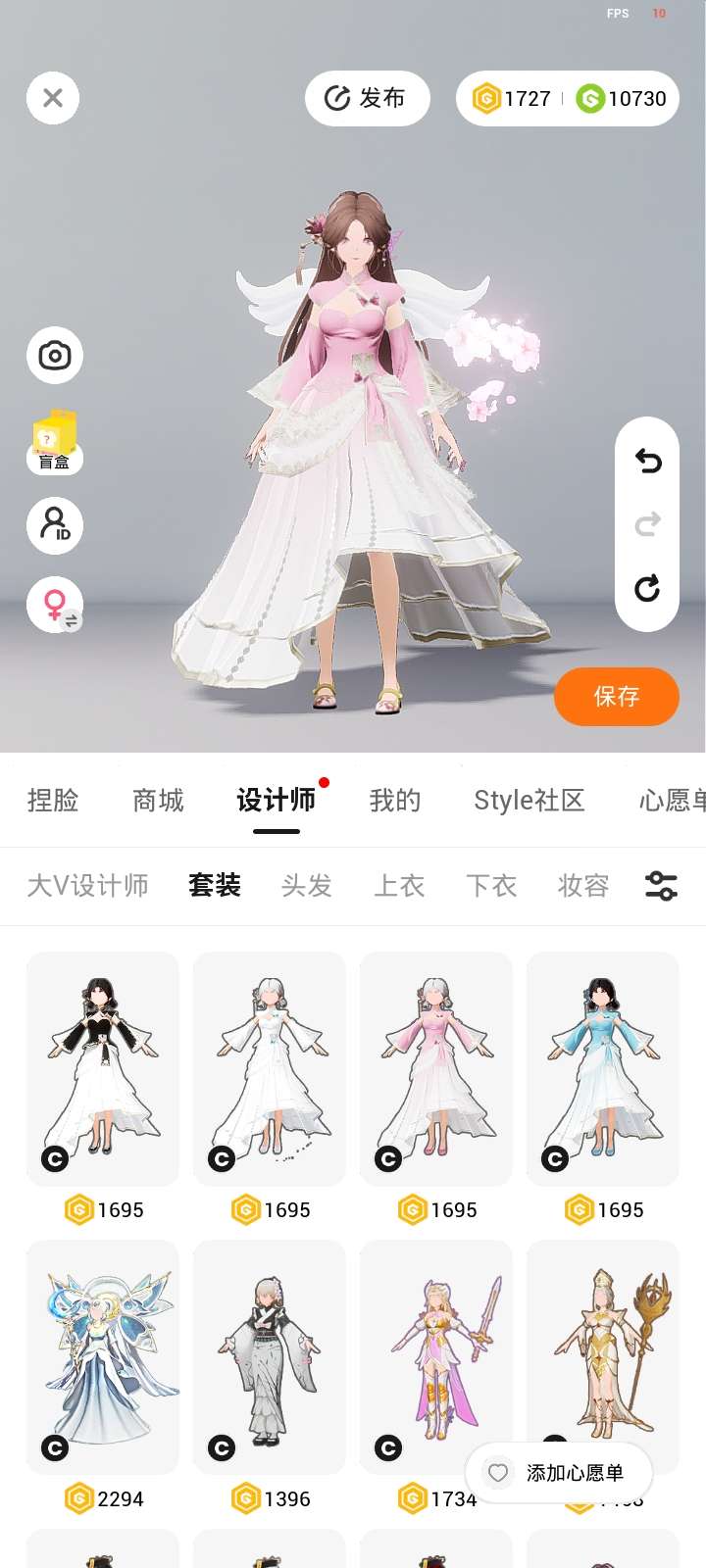Tap 添加心愿单 to add to wishlist
Viewport: 706px width, 1568px height.
560,1473
